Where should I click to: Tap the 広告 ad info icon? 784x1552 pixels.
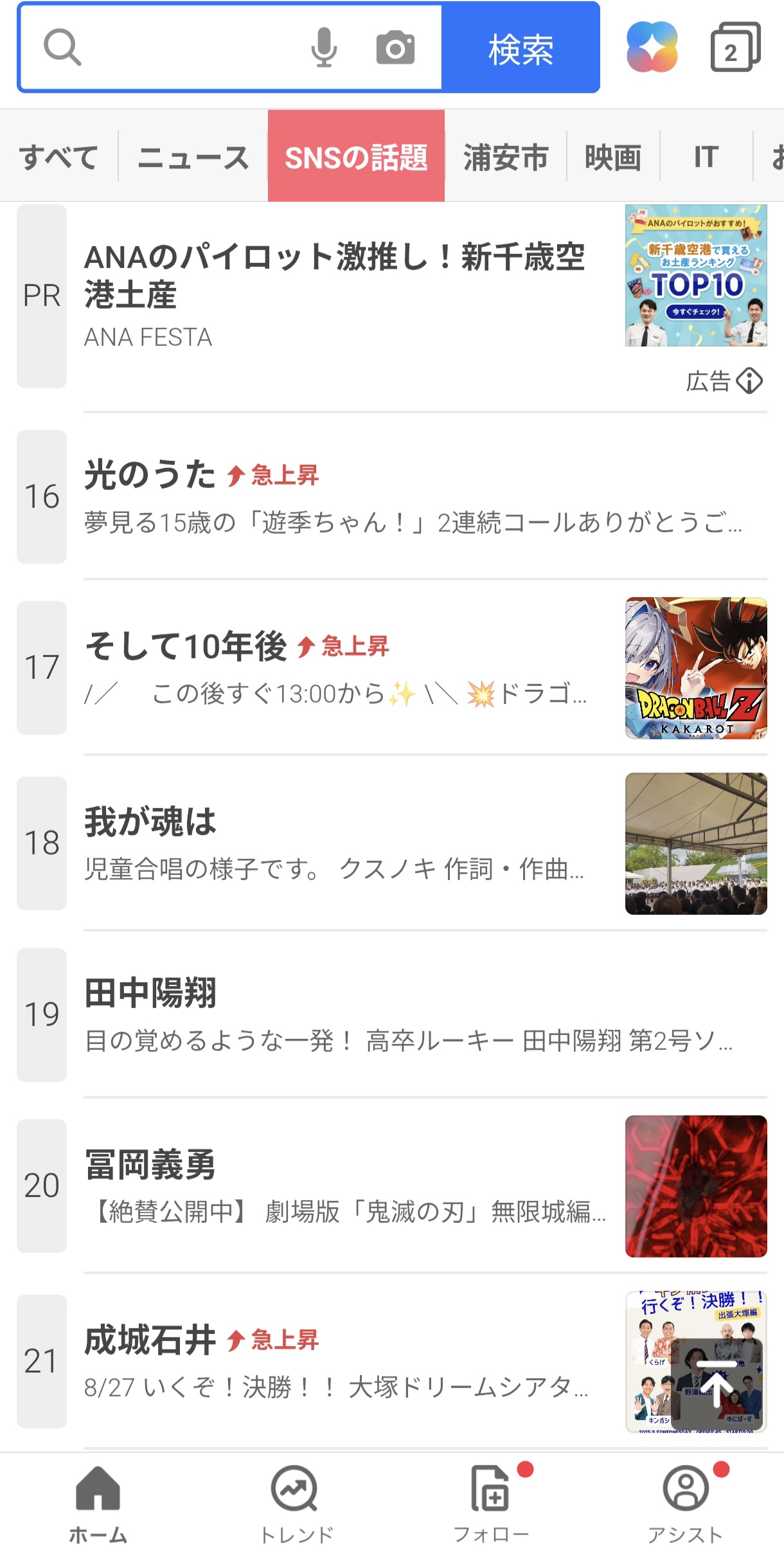point(749,381)
